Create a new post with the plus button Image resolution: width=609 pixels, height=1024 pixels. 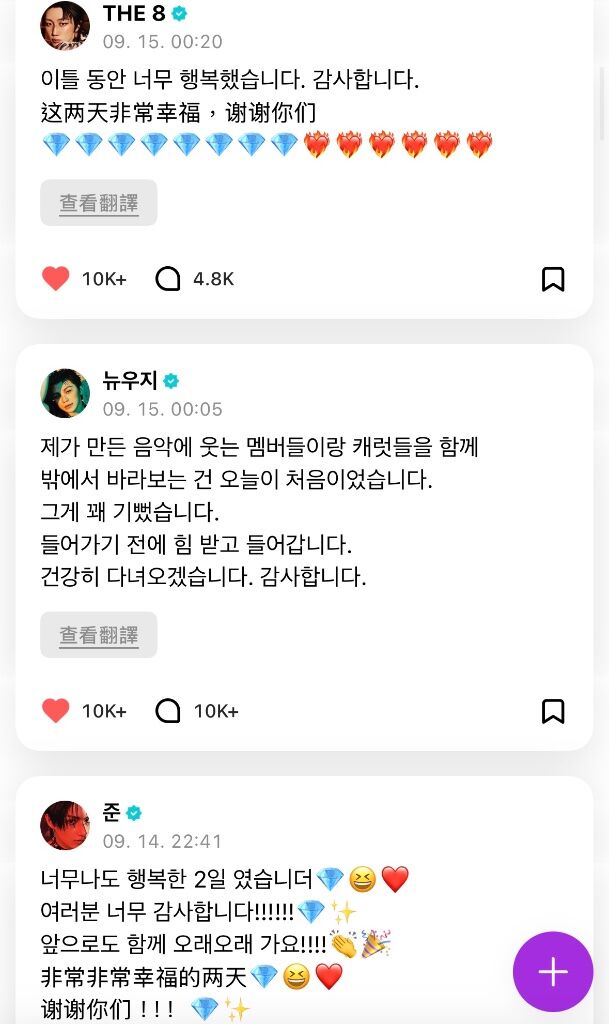tap(553, 972)
